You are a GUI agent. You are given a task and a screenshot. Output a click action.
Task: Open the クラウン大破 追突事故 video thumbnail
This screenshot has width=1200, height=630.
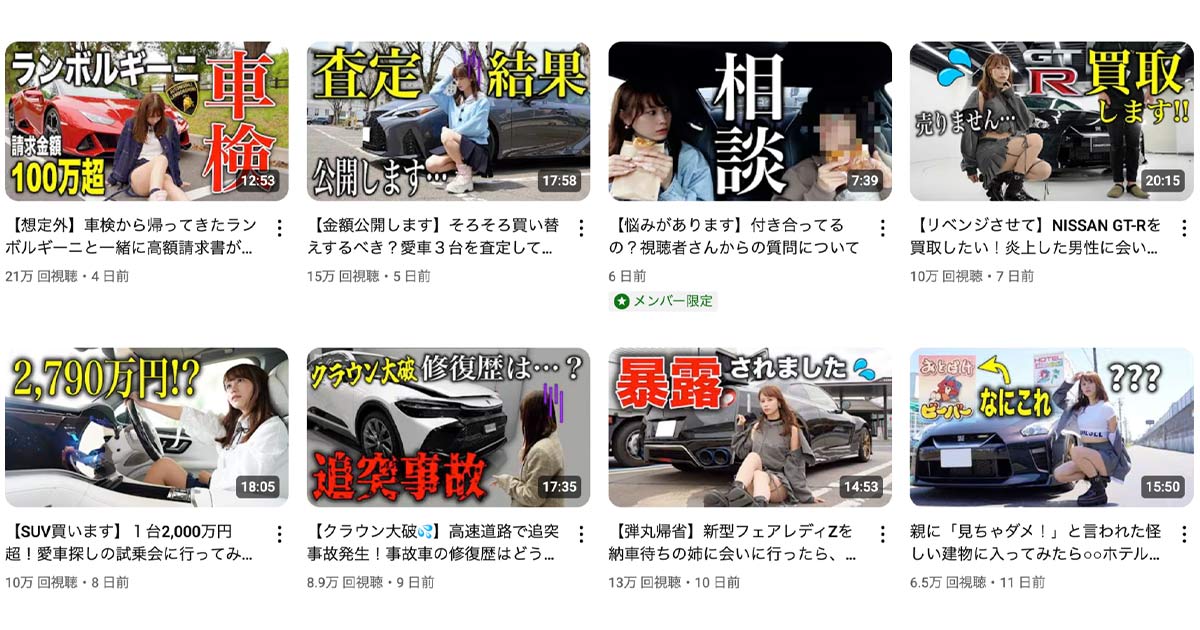pyautogui.click(x=448, y=427)
